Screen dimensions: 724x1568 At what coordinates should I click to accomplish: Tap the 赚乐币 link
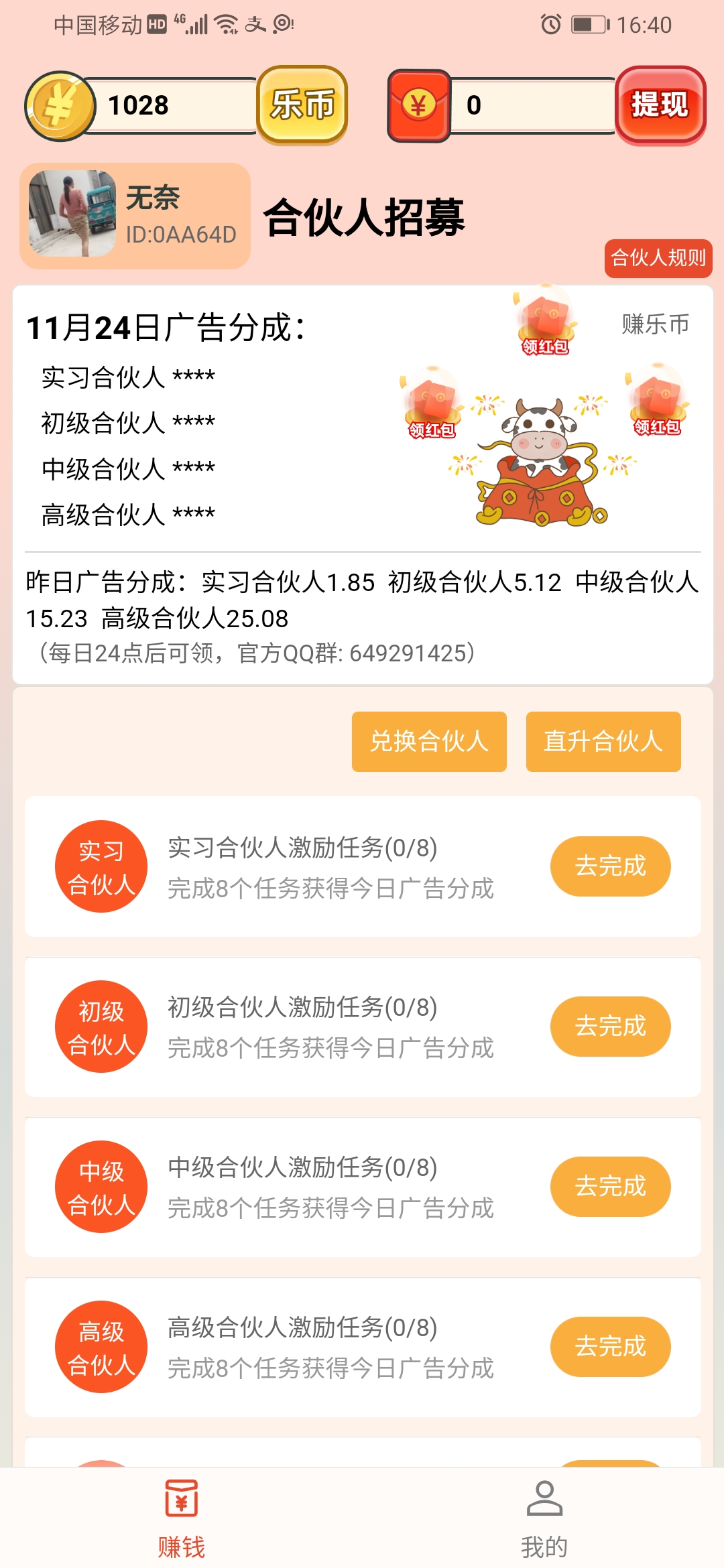pyautogui.click(x=655, y=324)
